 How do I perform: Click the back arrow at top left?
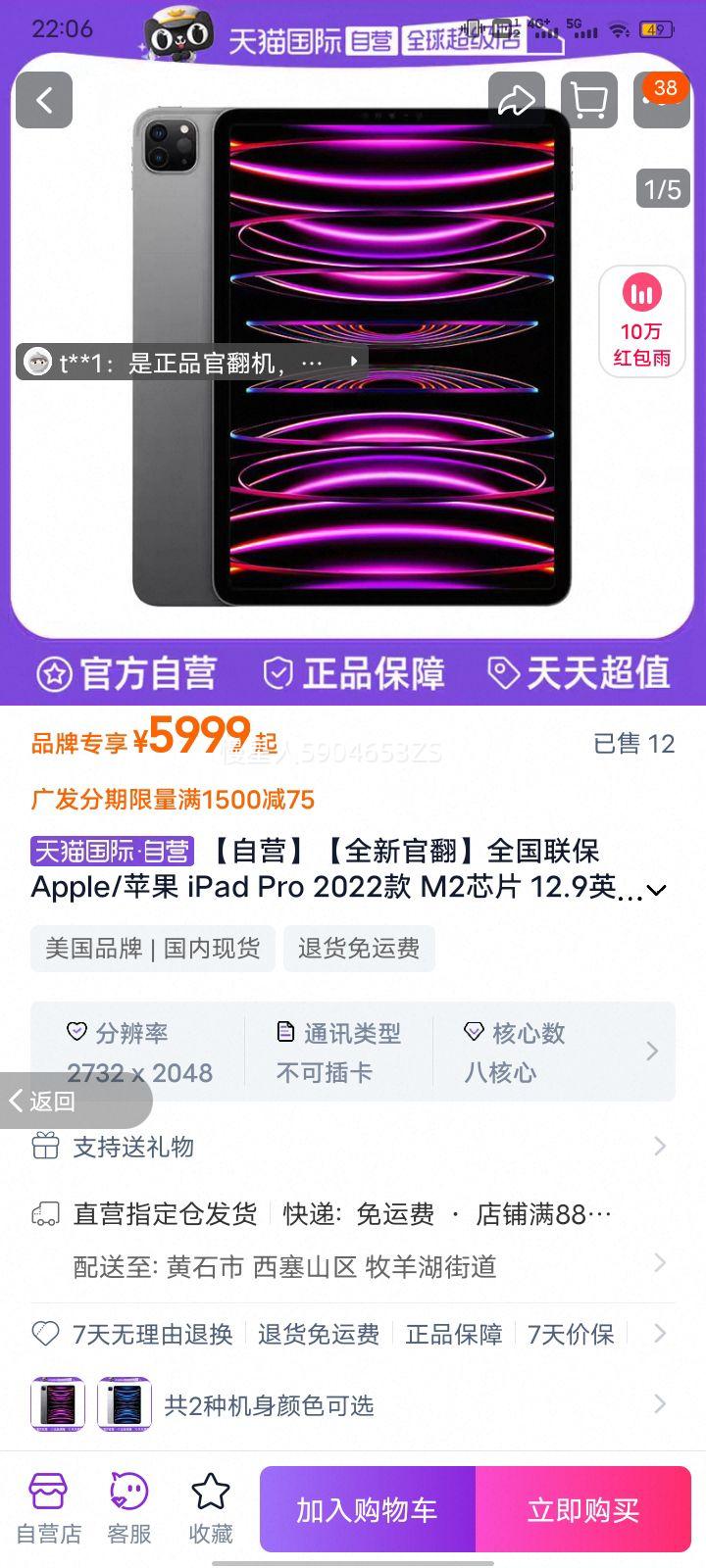[43, 100]
